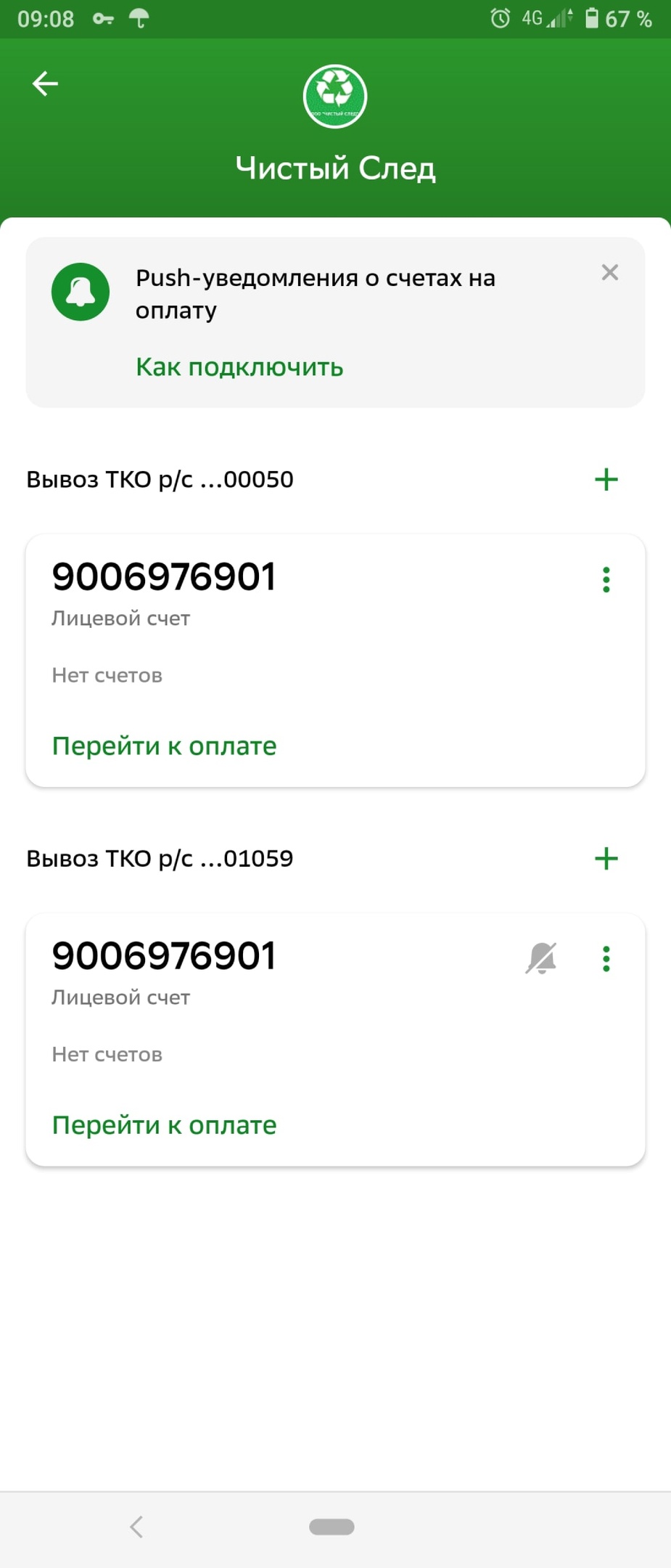Tap the system home pill
Screen dimensions: 671x1568
[x=332, y=1527]
